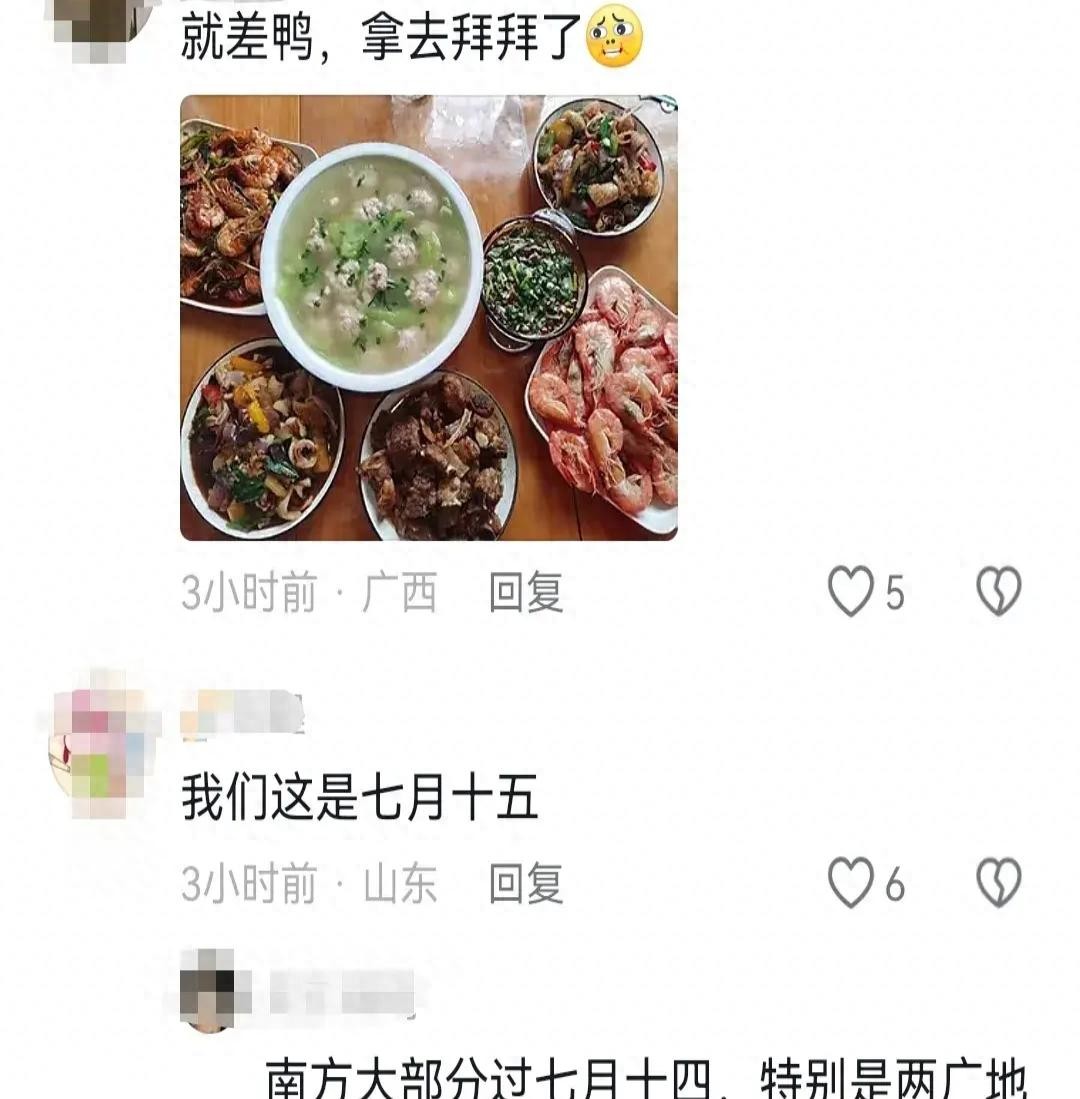Reply to the 广西 comment
1080x1099 pixels.
[526, 593]
